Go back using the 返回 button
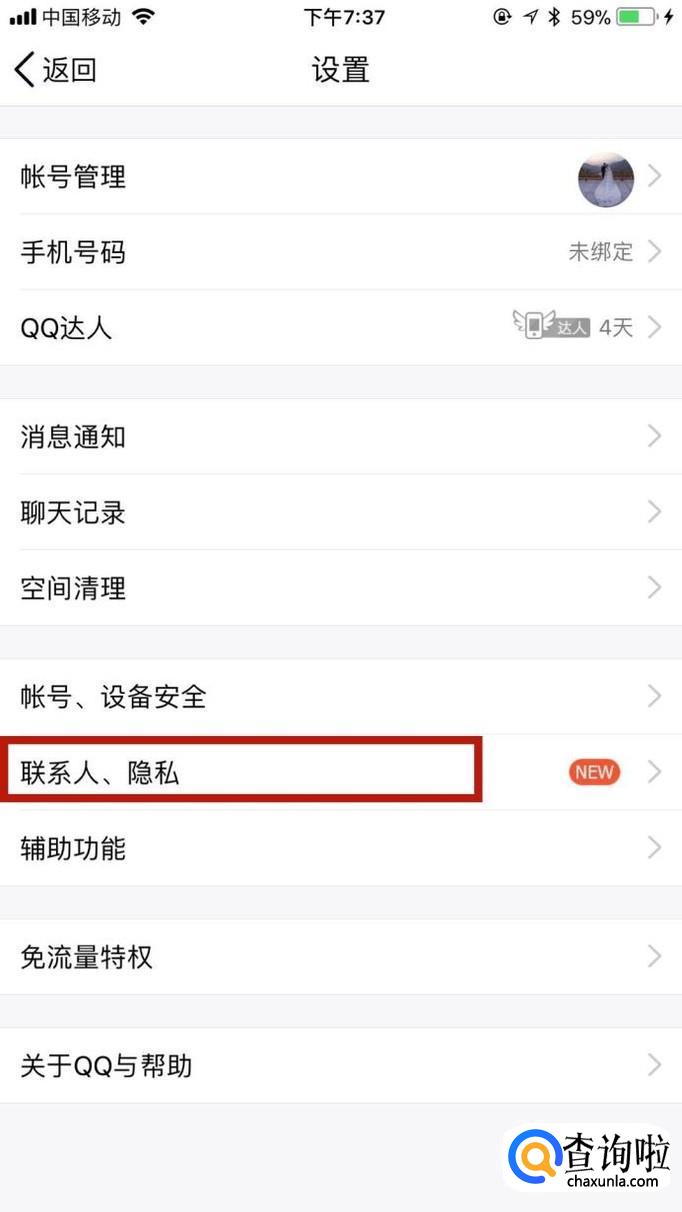This screenshot has width=682, height=1212. pos(56,70)
